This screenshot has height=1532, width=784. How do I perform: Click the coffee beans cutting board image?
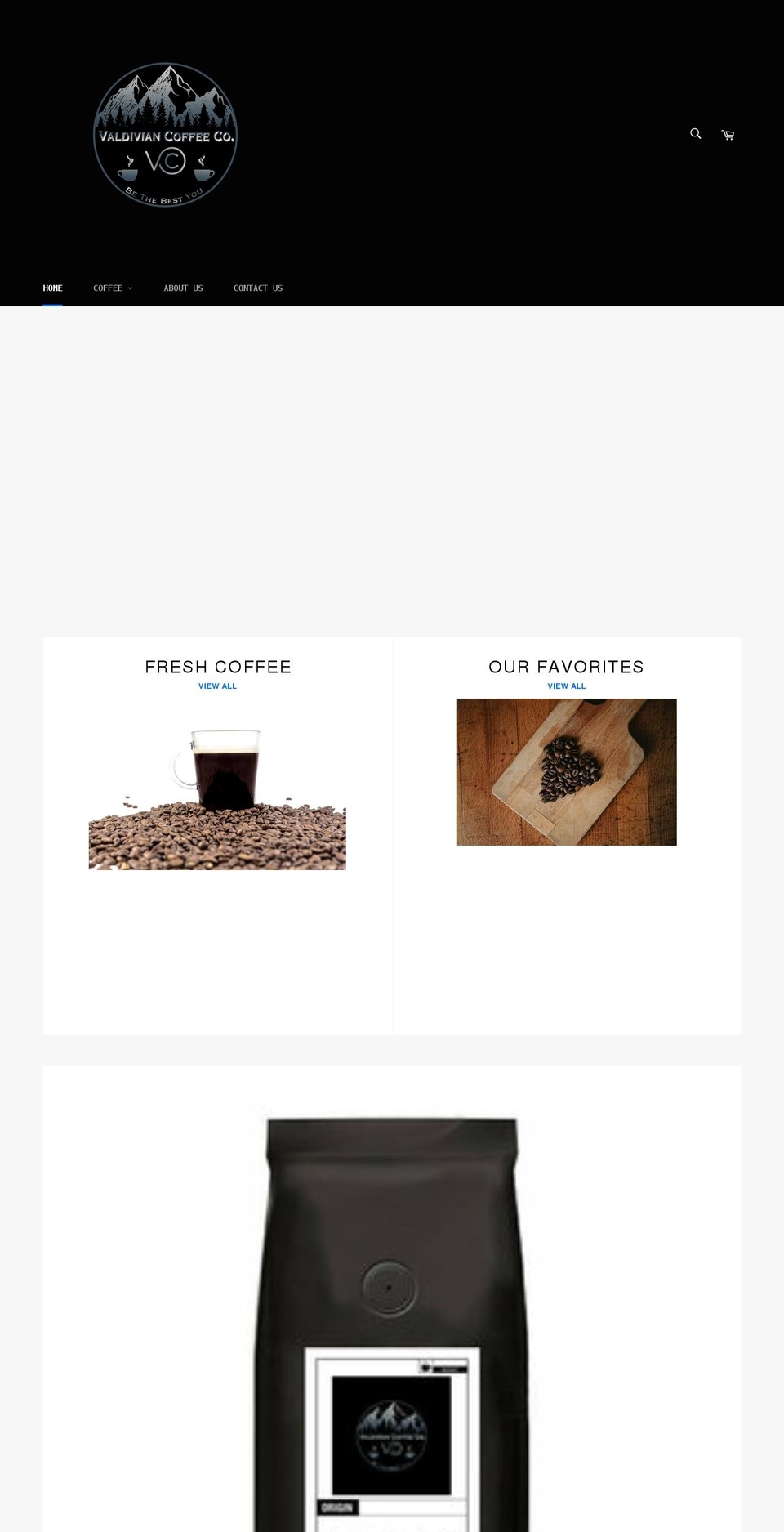(566, 771)
